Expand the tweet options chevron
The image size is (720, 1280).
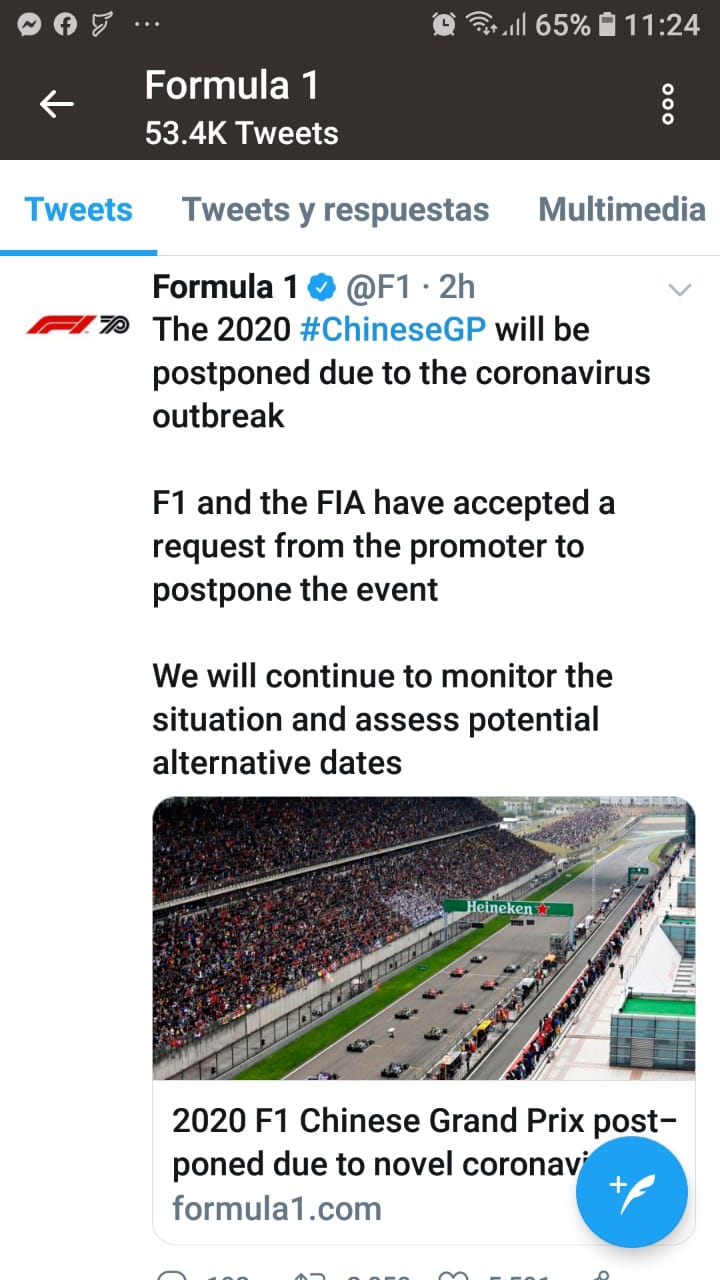click(680, 291)
